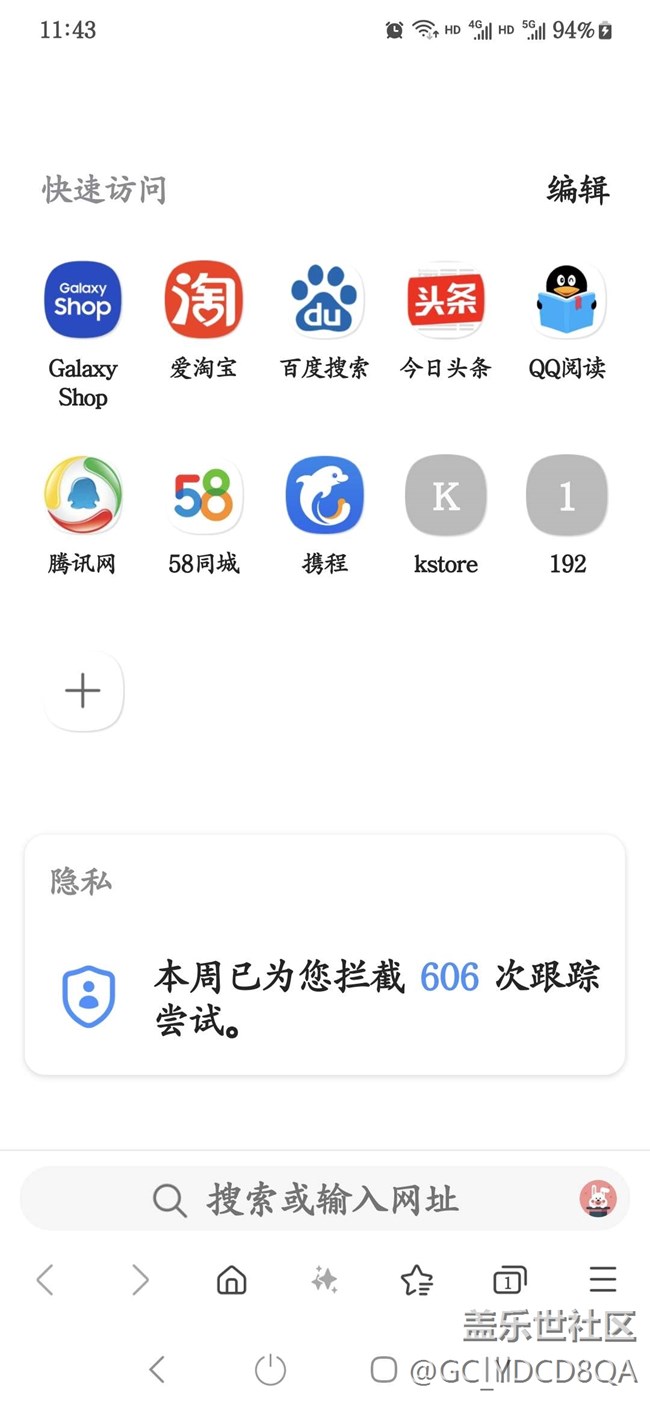The height and width of the screenshot is (1408, 650).
Task: Open the Galaxy Shop shortcut
Action: (83, 301)
